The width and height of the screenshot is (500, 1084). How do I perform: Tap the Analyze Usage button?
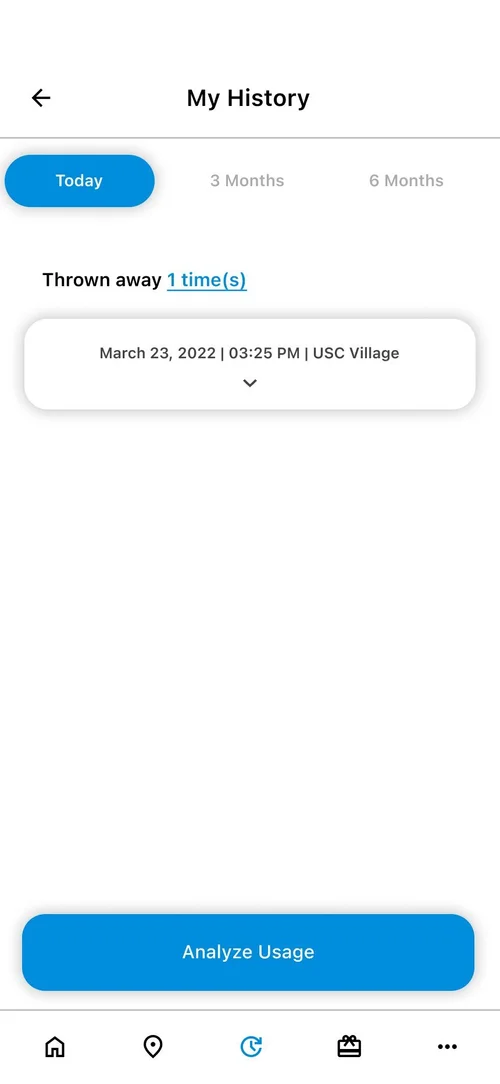pos(248,952)
